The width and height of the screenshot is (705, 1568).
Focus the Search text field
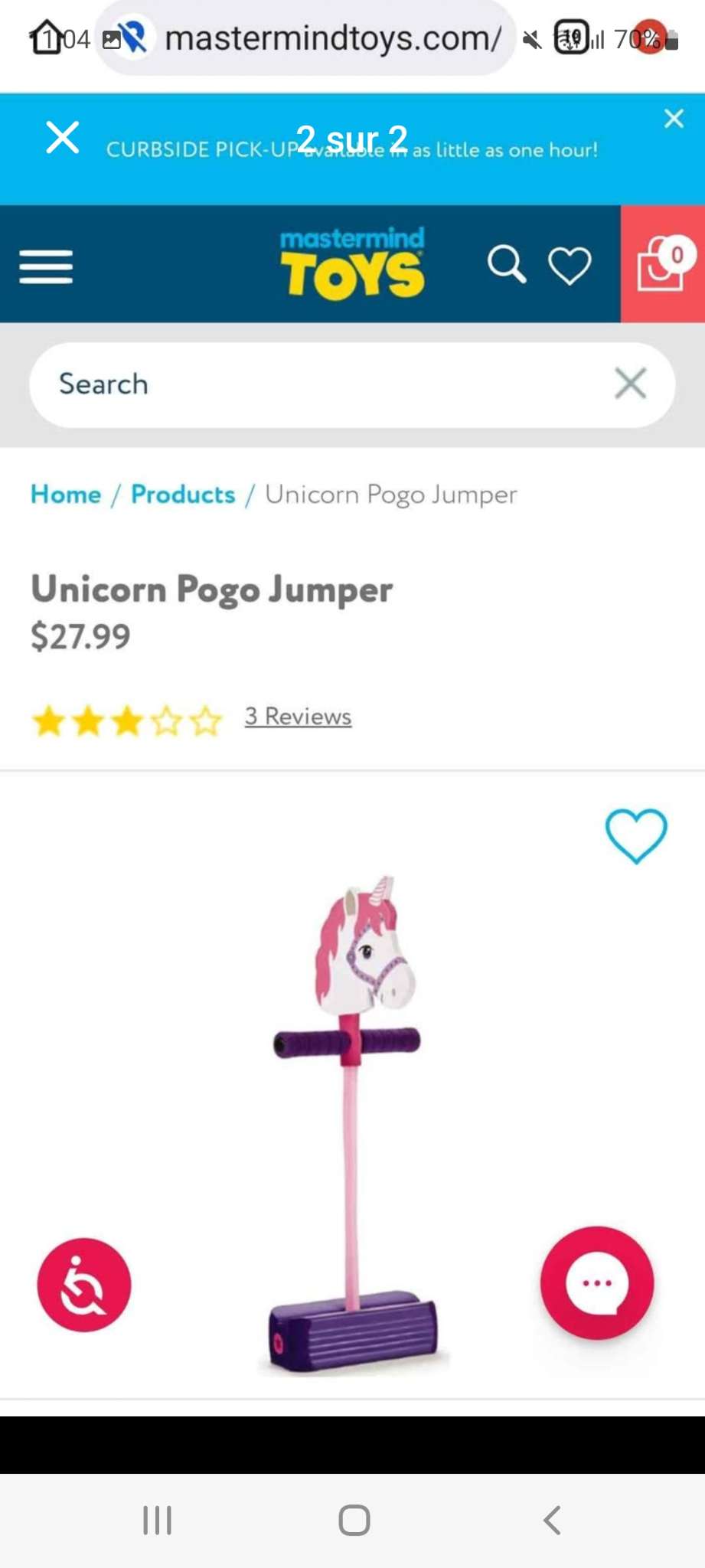(321, 384)
